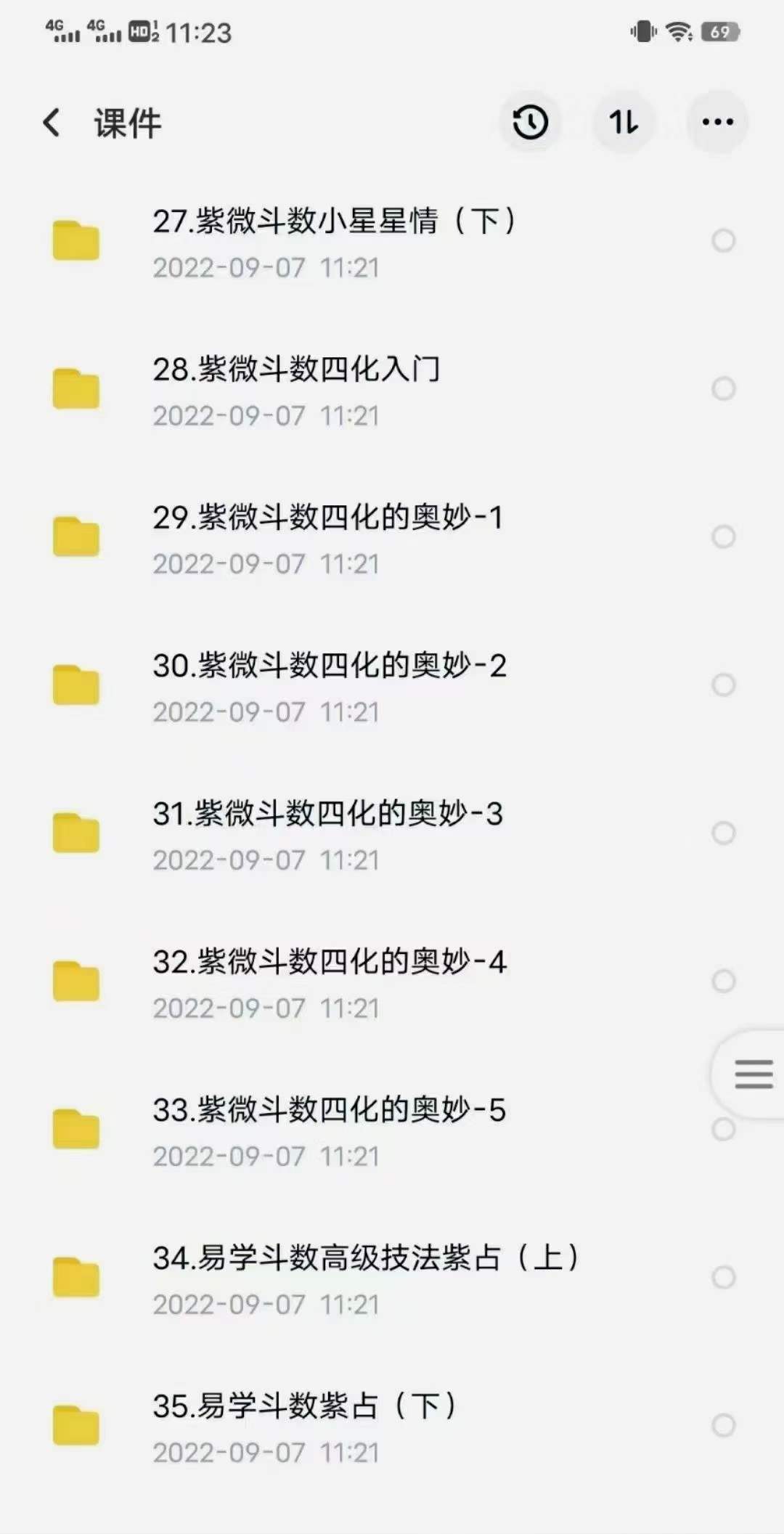Go back from the 课件 folder
The height and width of the screenshot is (1534, 784).
coord(51,123)
